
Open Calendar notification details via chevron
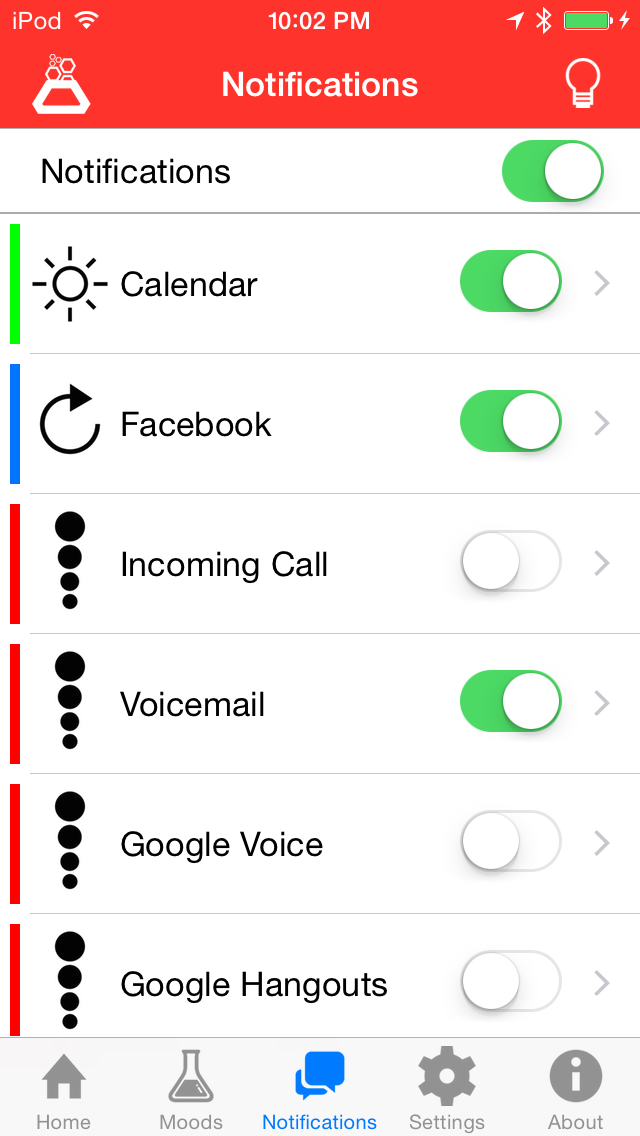coord(602,284)
